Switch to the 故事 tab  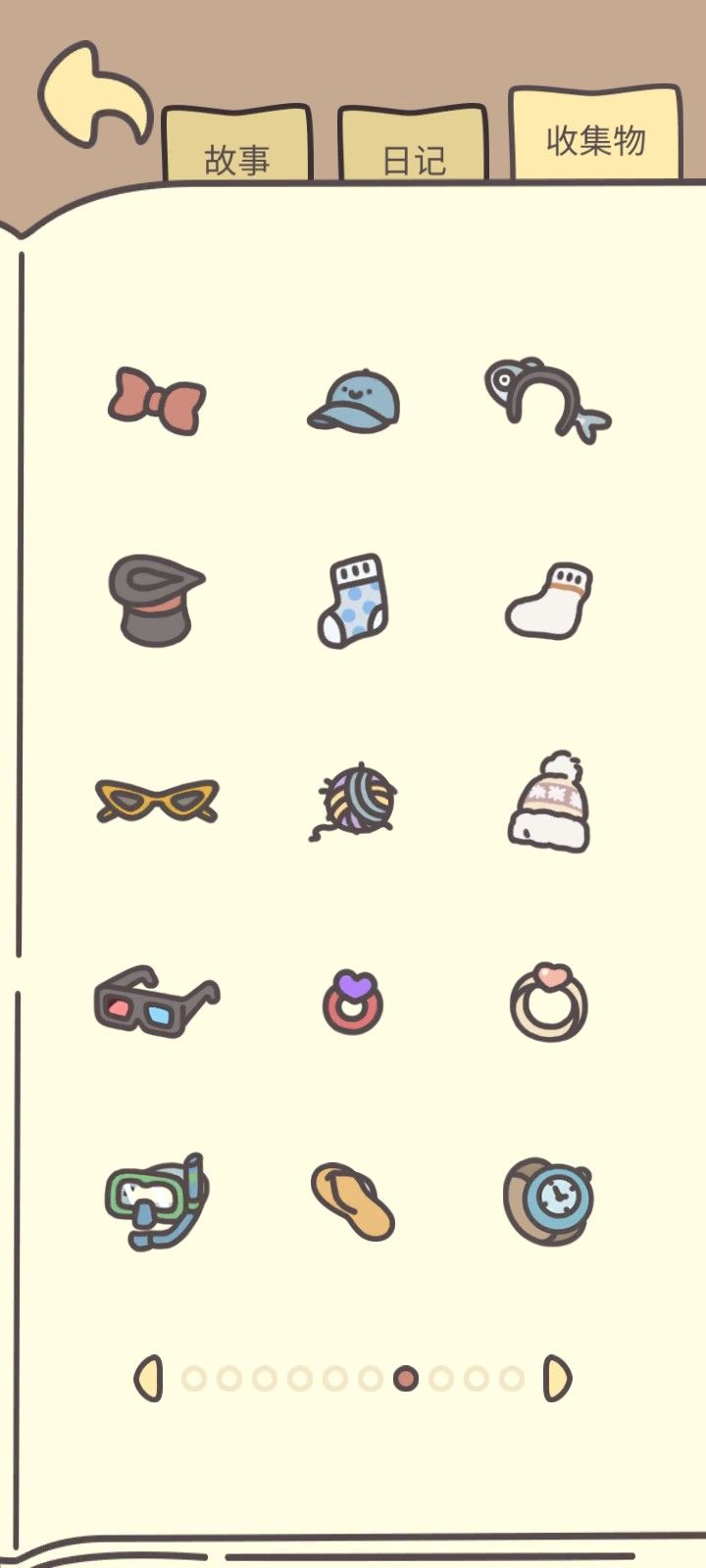(236, 145)
